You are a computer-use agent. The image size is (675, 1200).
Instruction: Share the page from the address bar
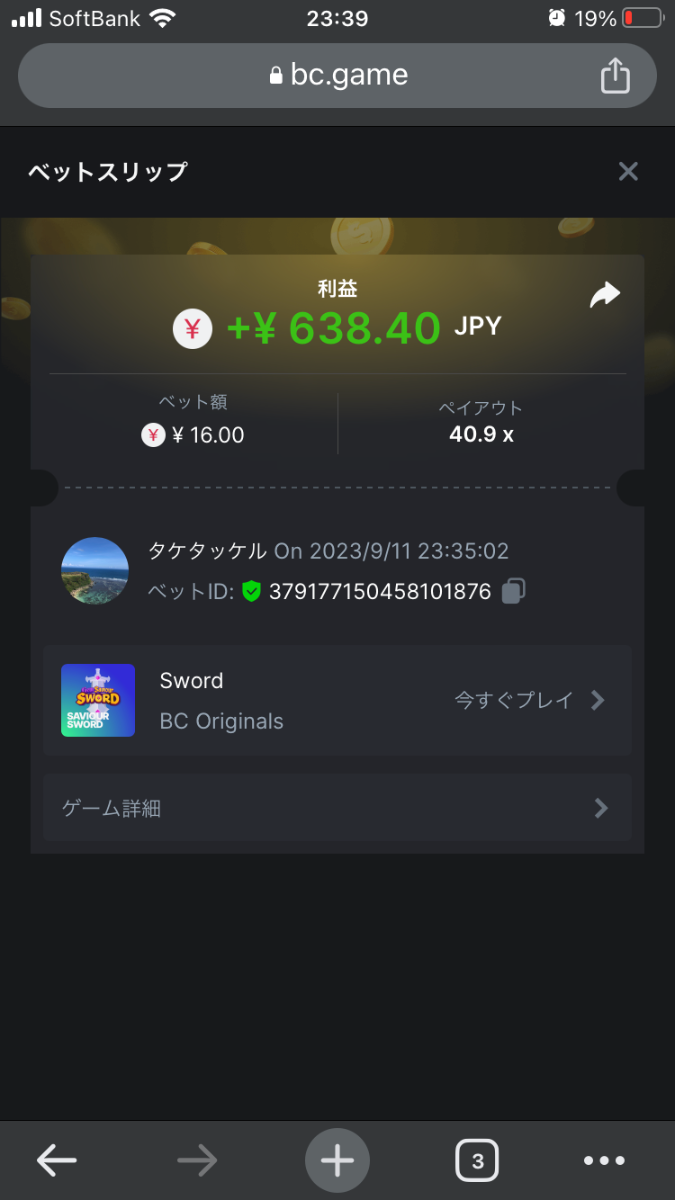[x=615, y=75]
